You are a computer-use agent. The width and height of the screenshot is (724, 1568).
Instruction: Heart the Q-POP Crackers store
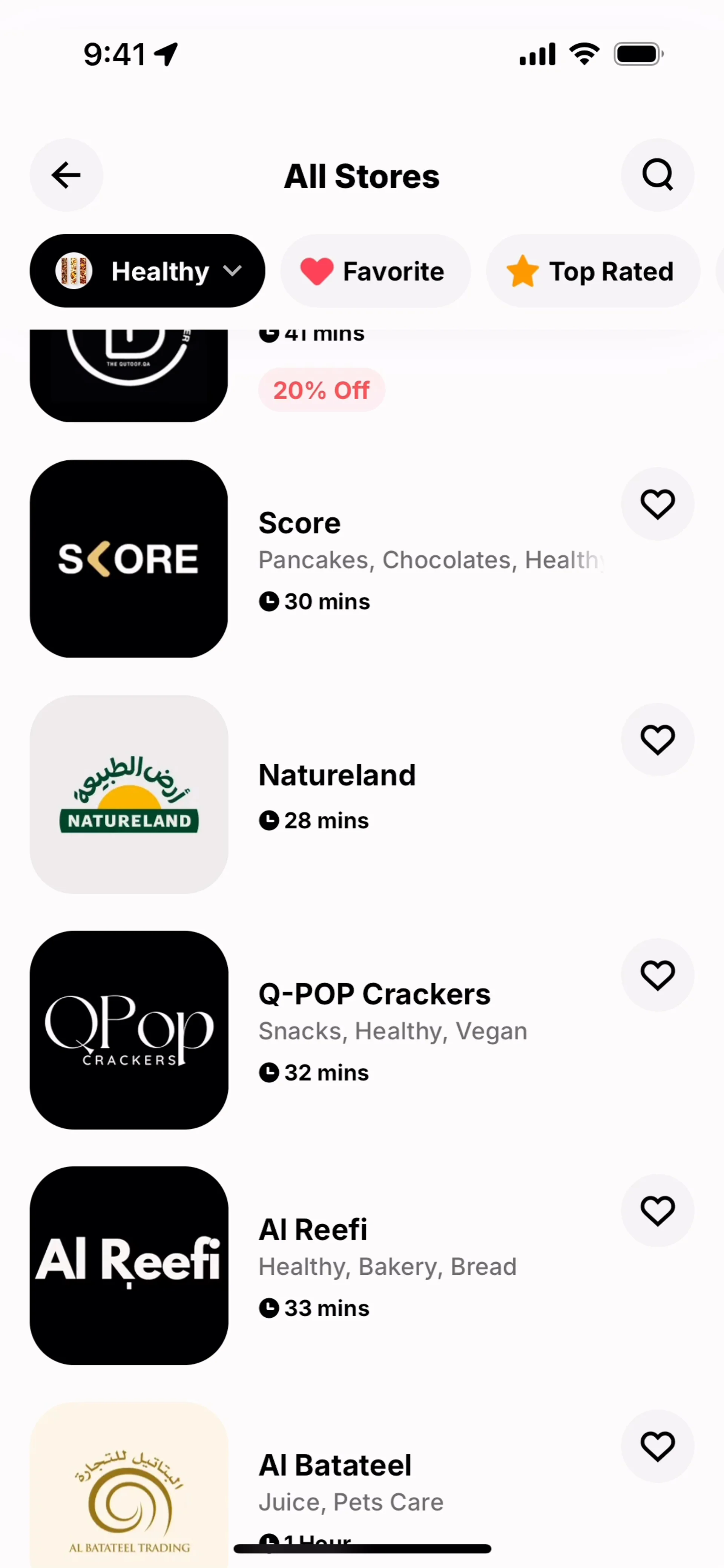pos(657,975)
